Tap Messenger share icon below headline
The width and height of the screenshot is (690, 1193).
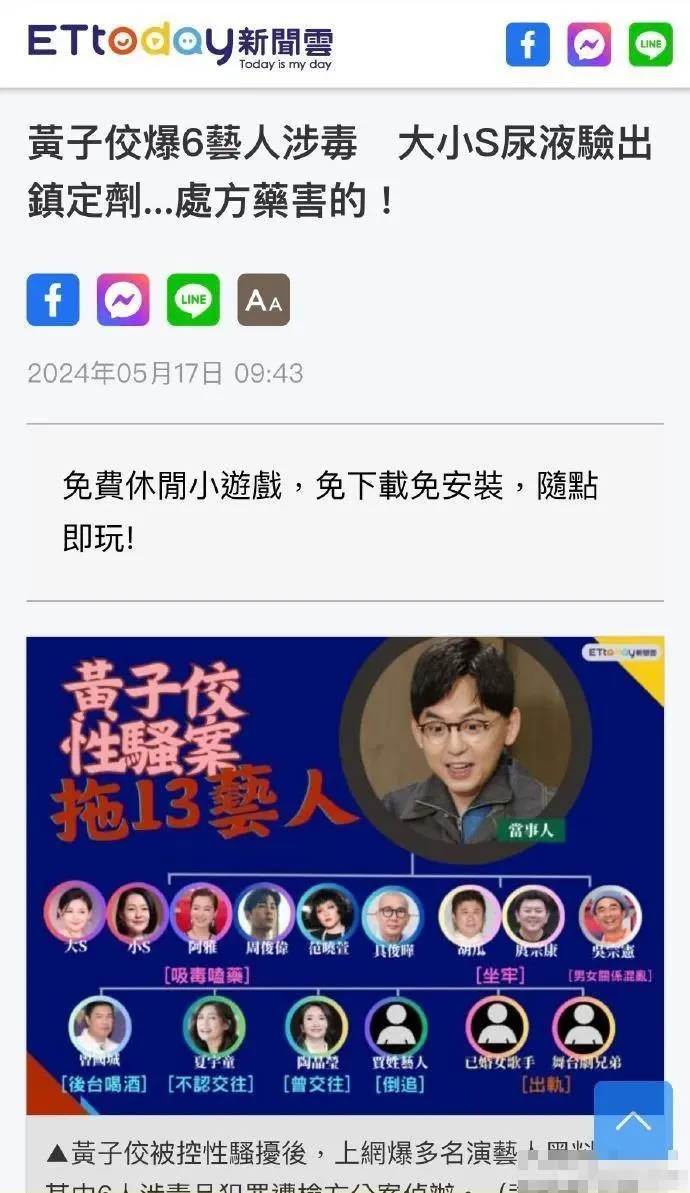pos(123,299)
